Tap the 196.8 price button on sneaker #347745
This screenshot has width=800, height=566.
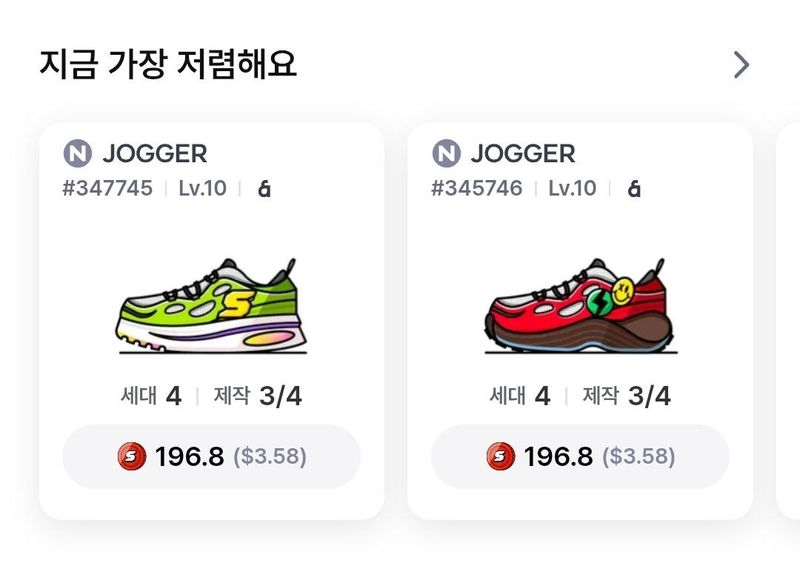[x=211, y=457]
